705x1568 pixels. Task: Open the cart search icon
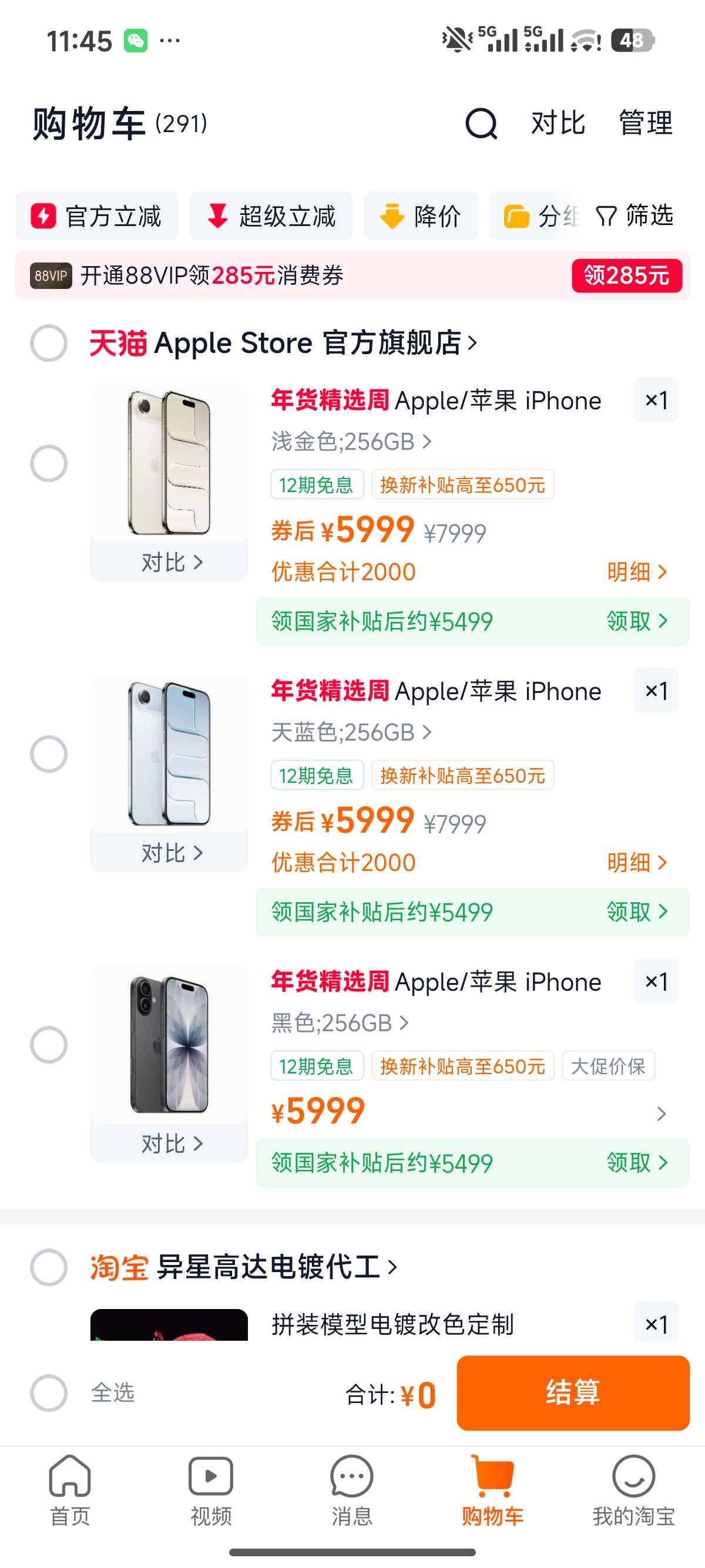click(x=481, y=123)
